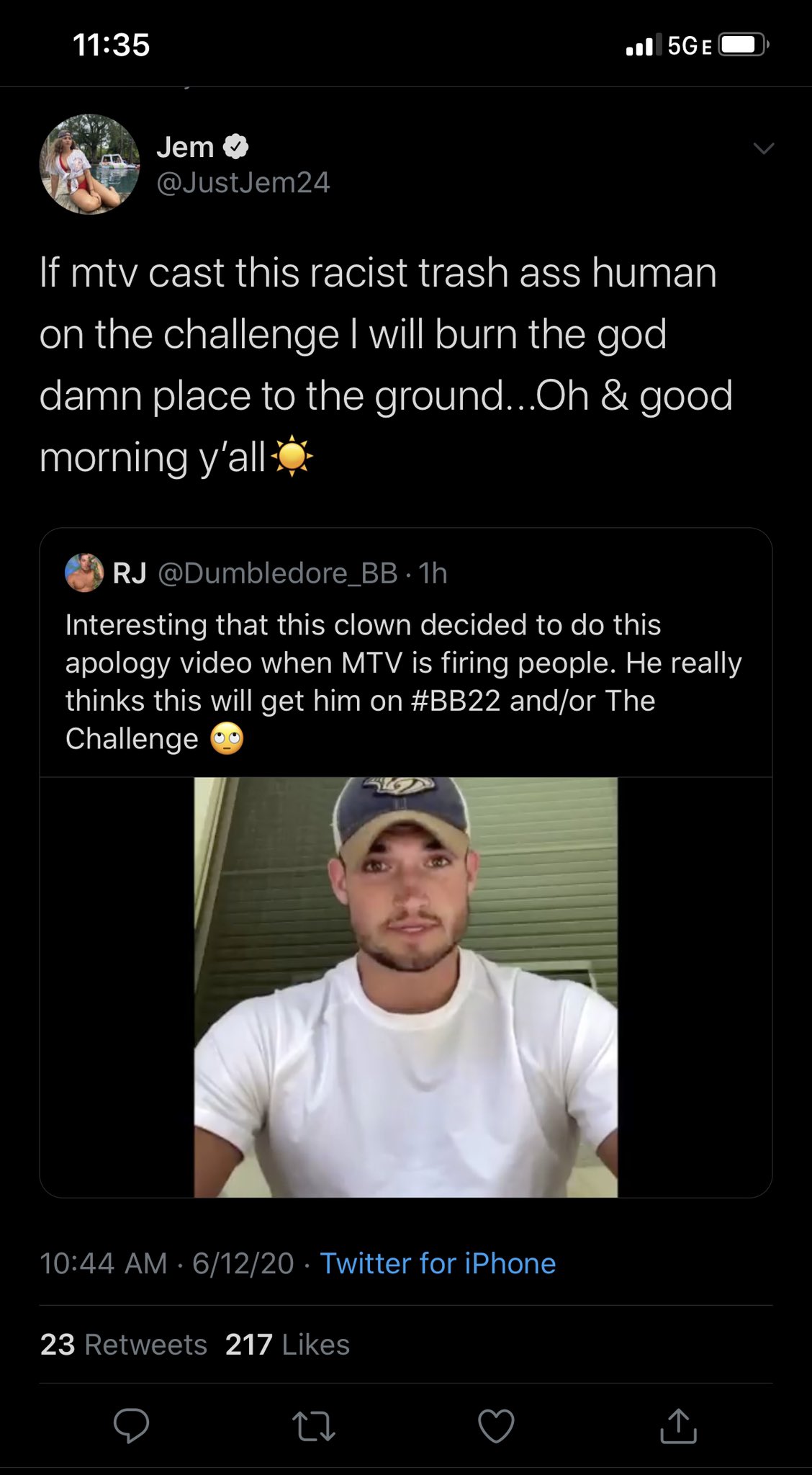Like Jem's tweet with the heart
Screen dimensions: 812x1475
496,1425
